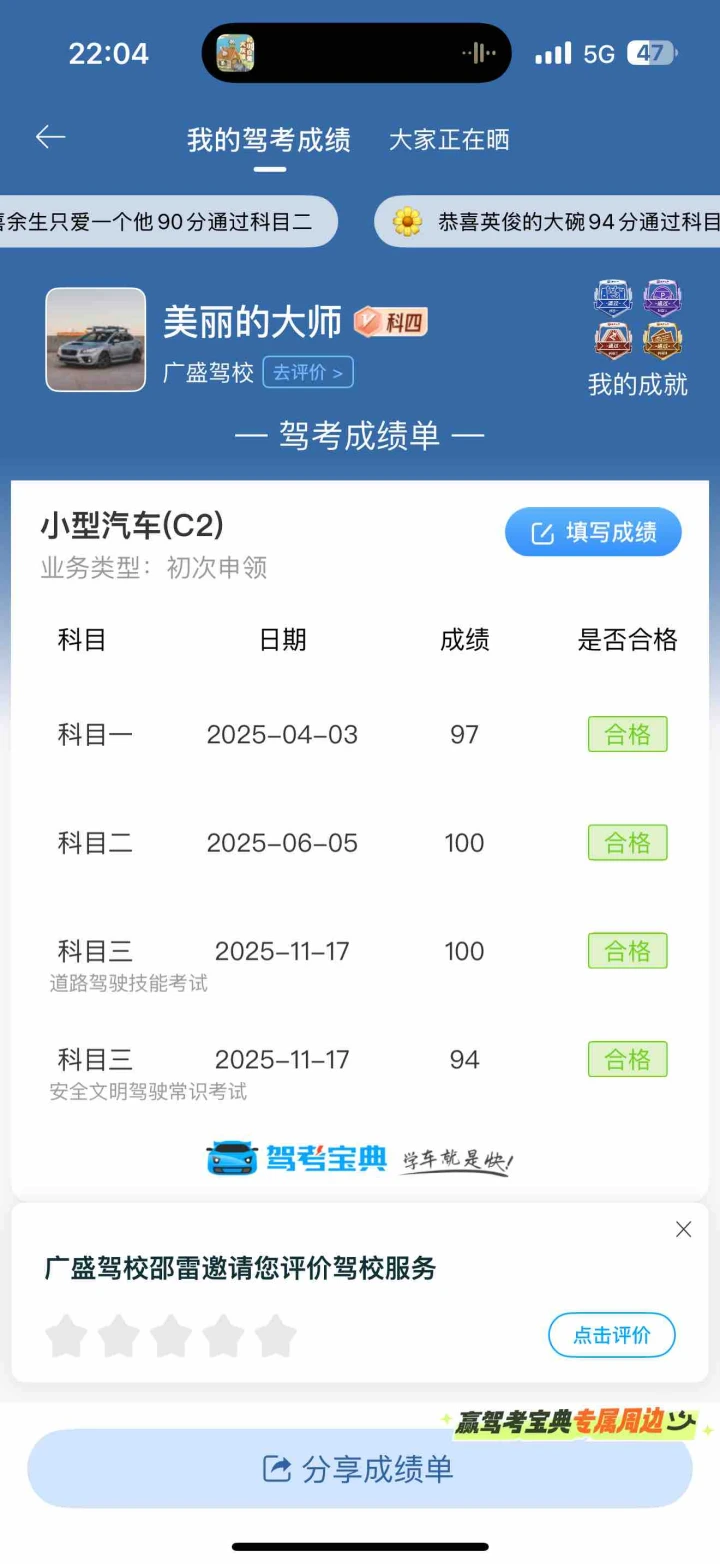The image size is (720, 1564).
Task: Open the 点击评价 button
Action: coord(611,1335)
